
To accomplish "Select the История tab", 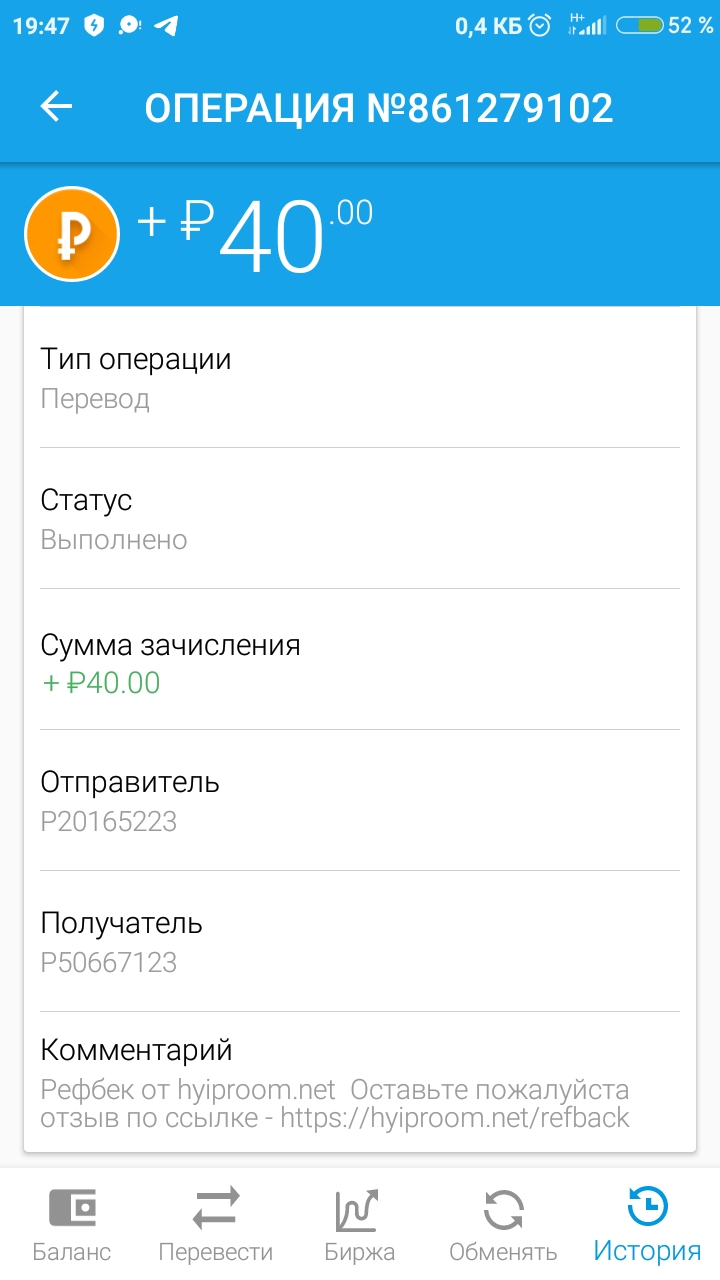I will (647, 1224).
